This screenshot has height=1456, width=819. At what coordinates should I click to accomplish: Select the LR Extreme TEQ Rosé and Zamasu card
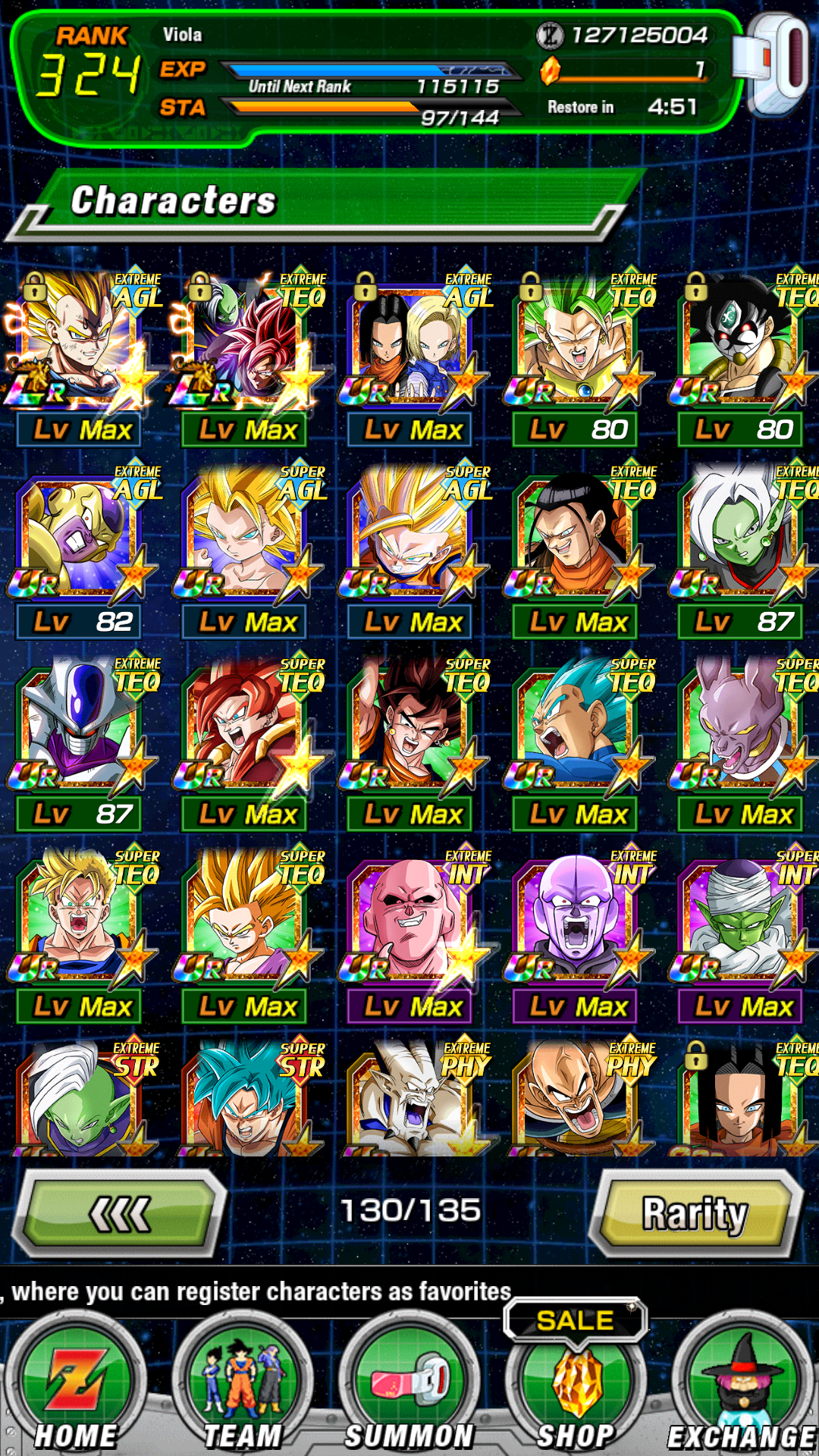click(246, 356)
